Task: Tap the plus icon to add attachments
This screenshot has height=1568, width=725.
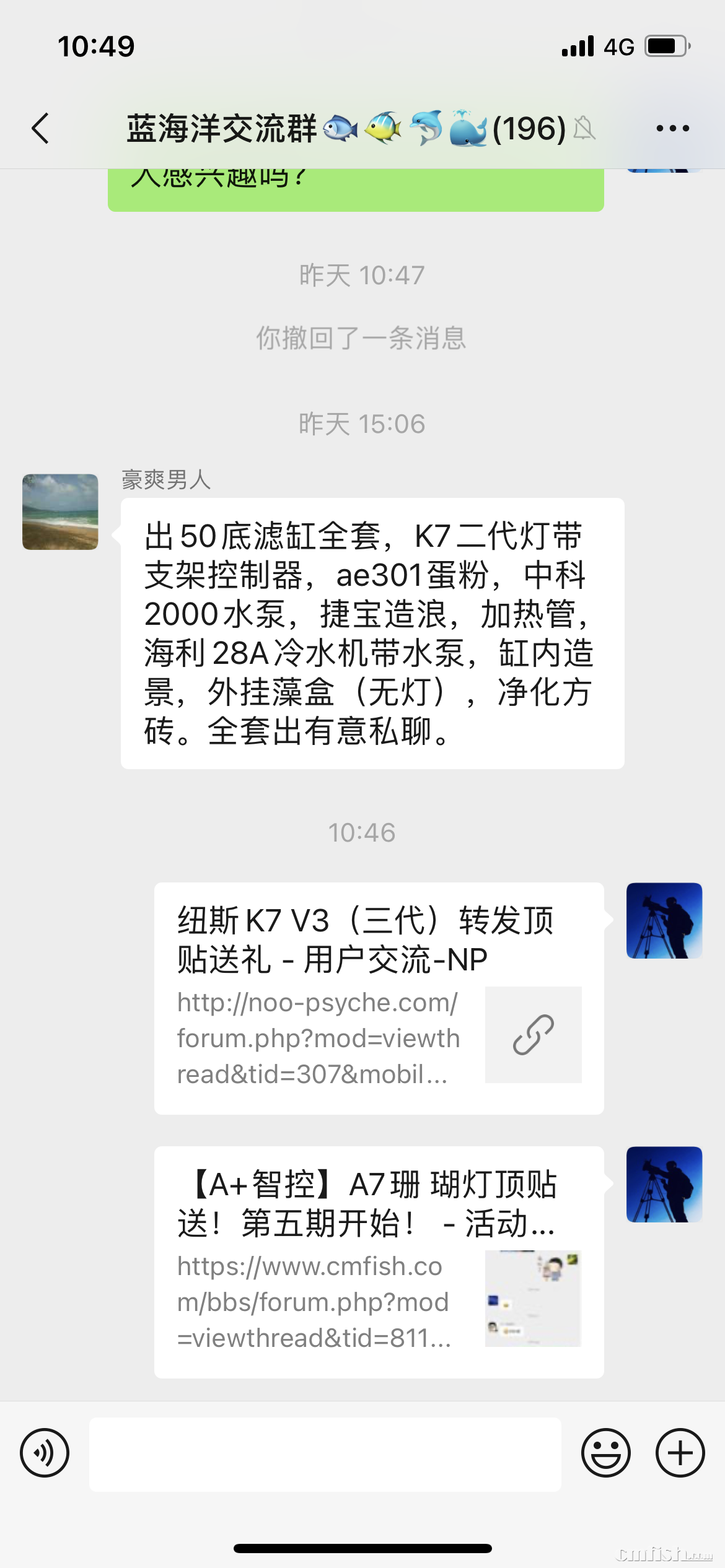Action: tap(679, 1452)
